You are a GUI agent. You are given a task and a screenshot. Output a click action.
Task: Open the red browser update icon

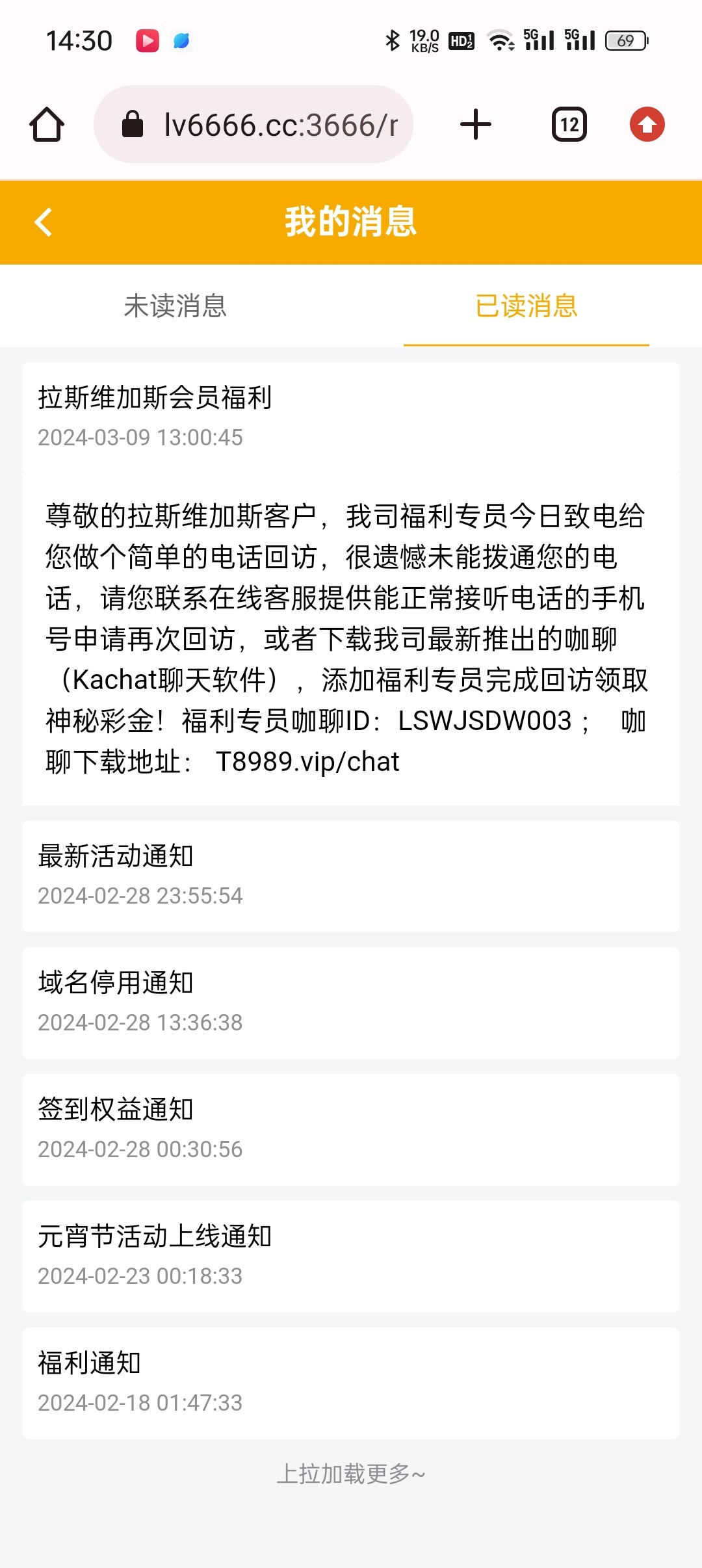coord(647,124)
